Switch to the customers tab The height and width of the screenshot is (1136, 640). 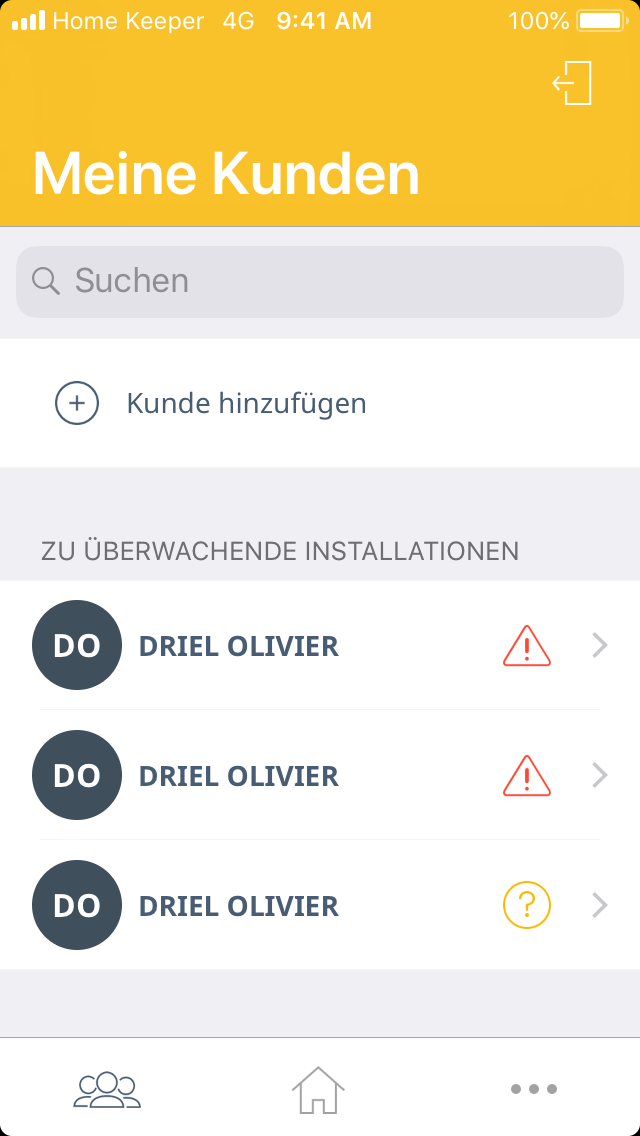pos(107,1088)
